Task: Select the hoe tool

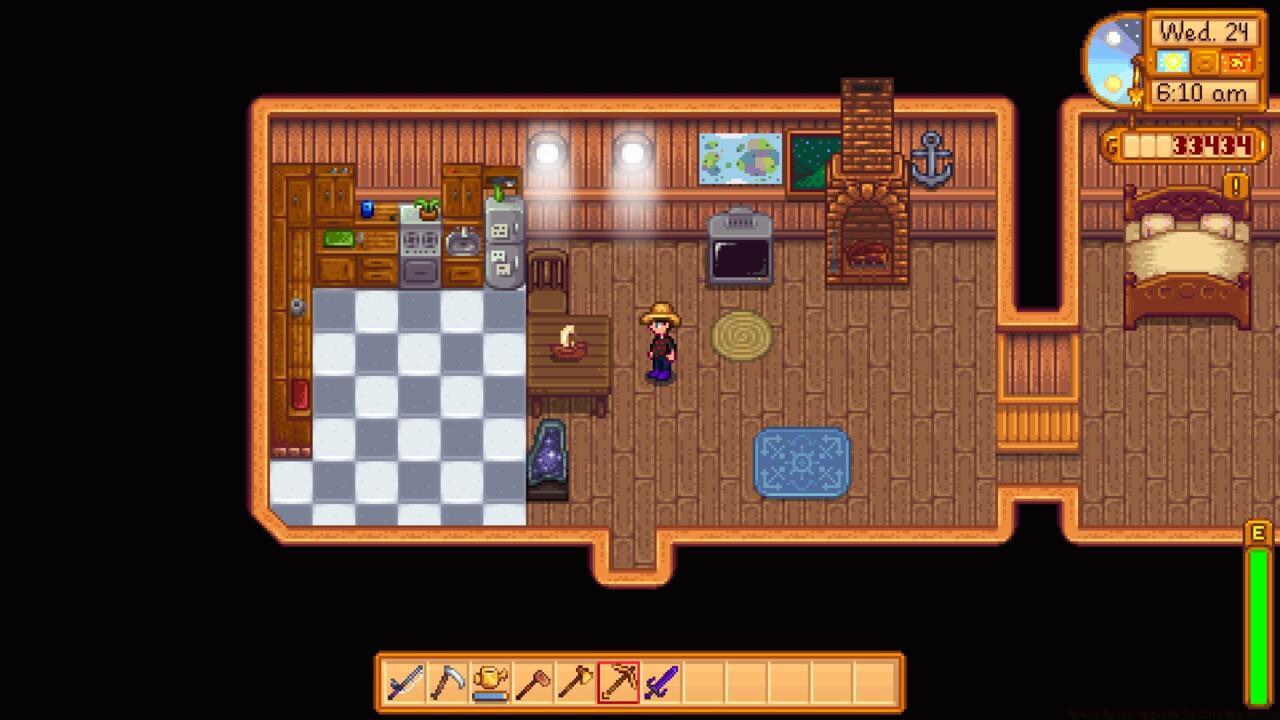Action: tap(533, 684)
